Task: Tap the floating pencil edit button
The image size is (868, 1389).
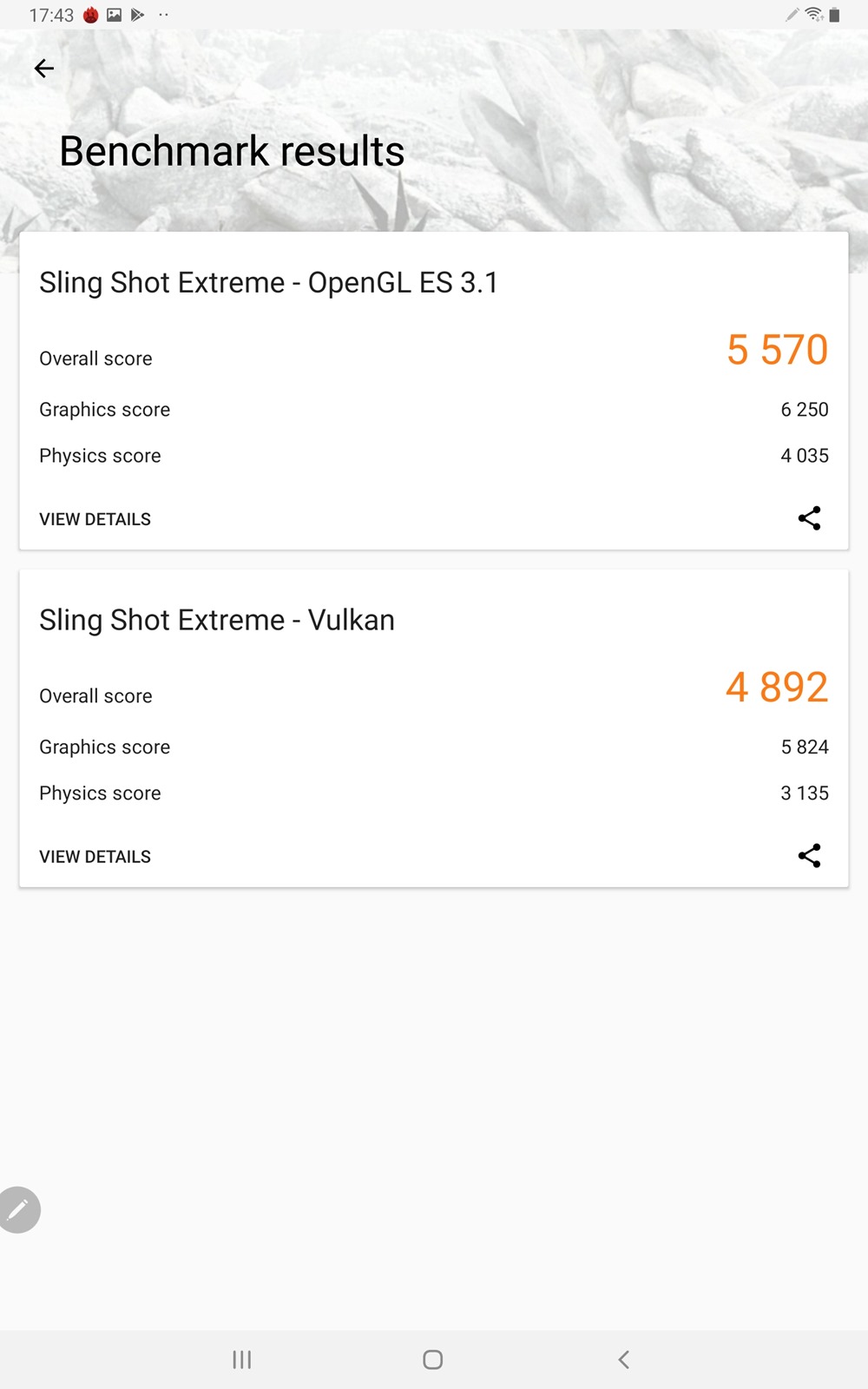Action: pyautogui.click(x=18, y=1209)
